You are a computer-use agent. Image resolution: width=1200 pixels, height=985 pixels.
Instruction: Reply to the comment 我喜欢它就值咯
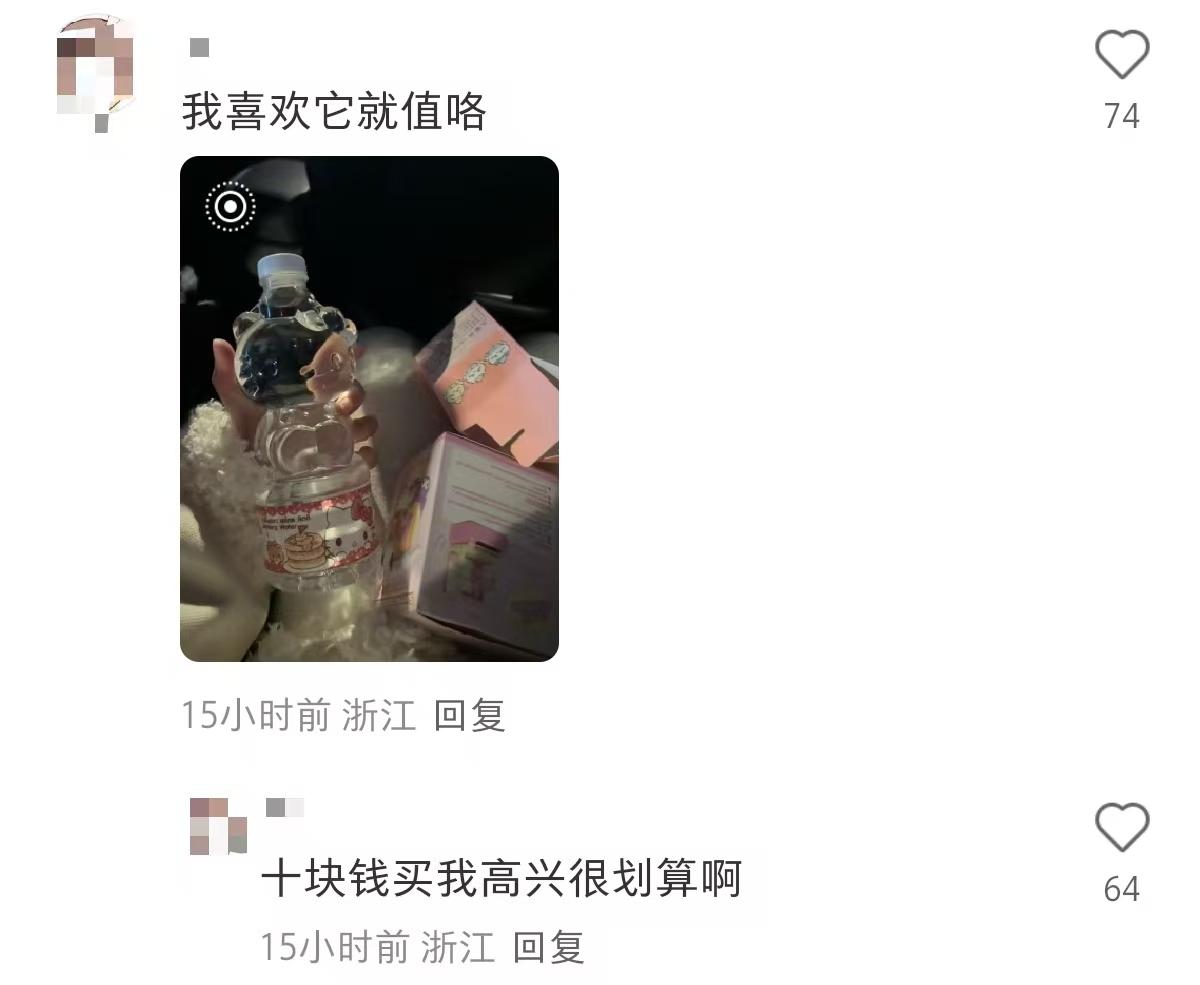[470, 716]
